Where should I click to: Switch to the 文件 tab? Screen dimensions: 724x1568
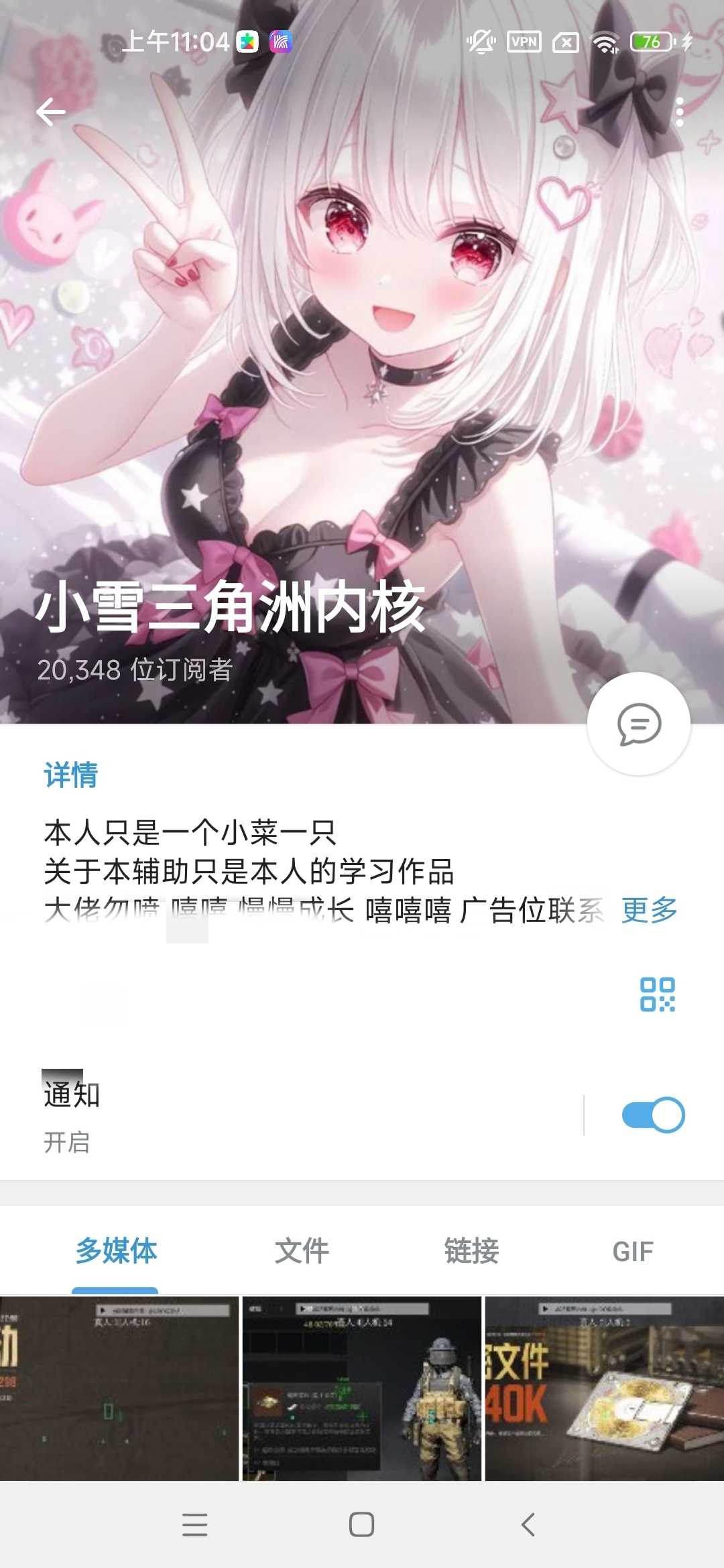[x=302, y=1251]
